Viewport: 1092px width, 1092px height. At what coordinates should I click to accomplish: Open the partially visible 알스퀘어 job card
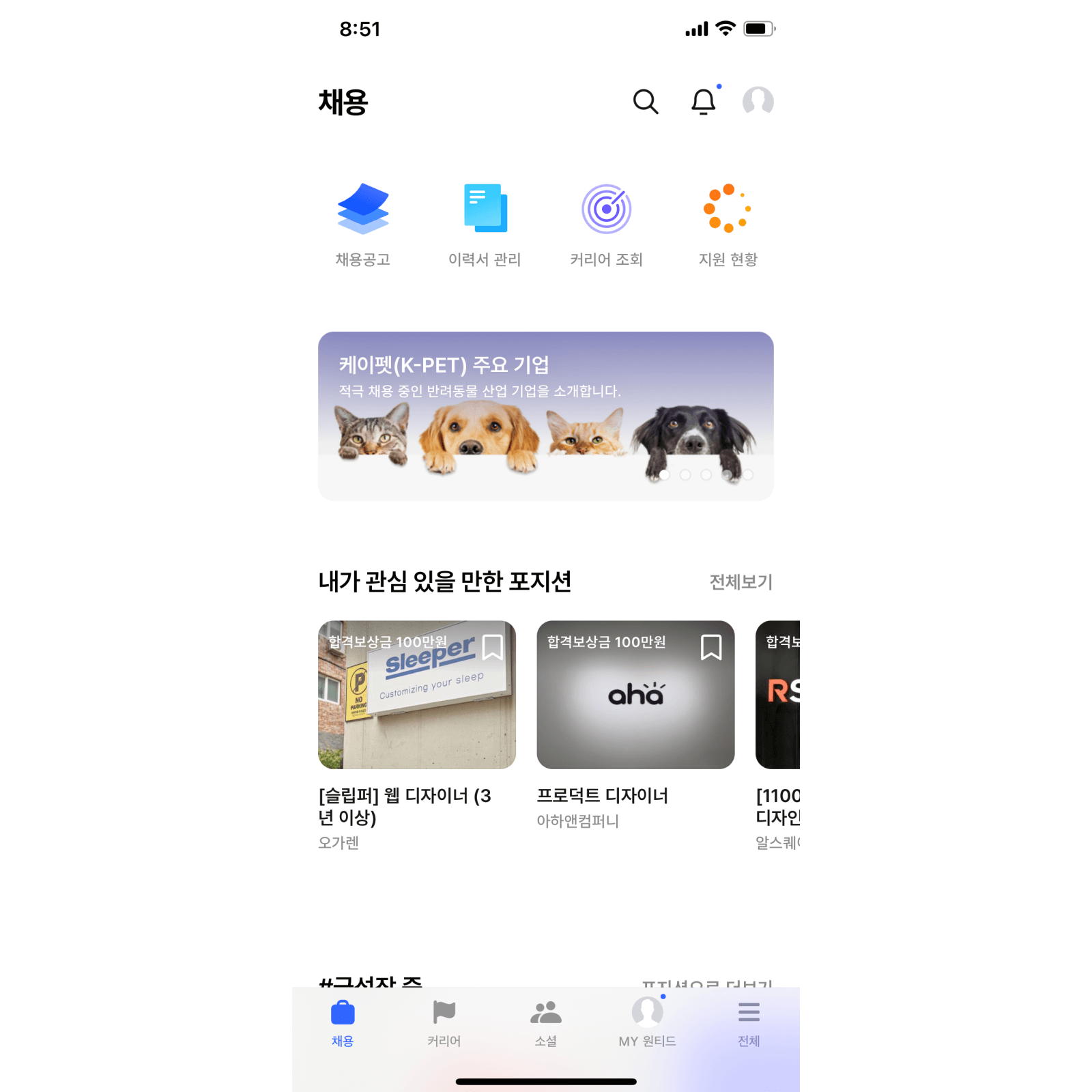point(778,717)
